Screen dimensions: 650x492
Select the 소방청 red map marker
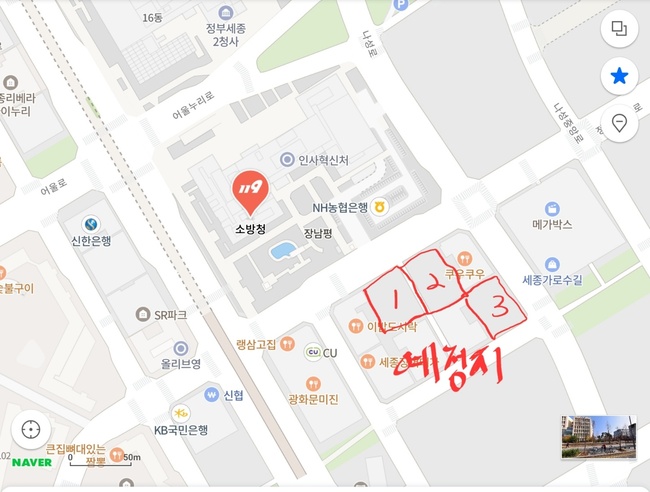(248, 191)
